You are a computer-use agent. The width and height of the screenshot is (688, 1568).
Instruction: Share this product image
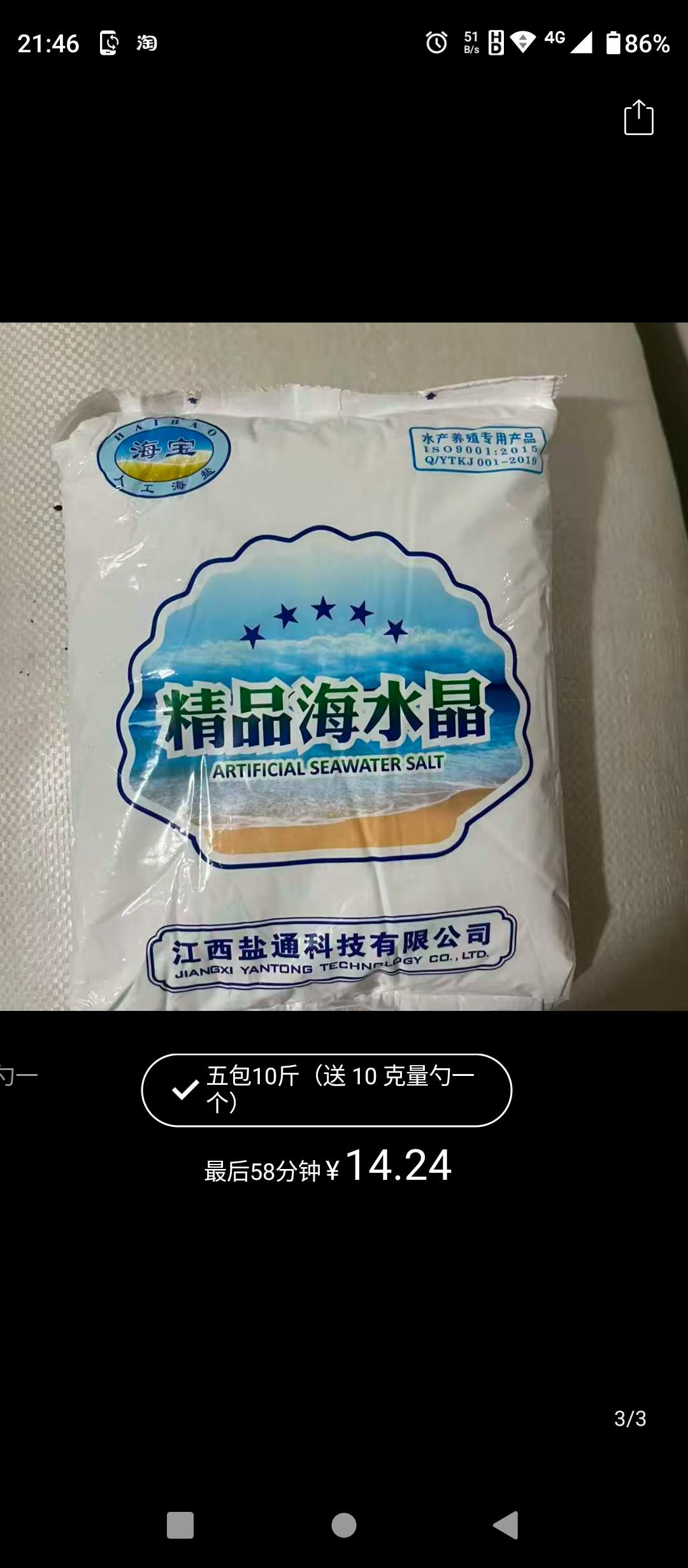(638, 118)
